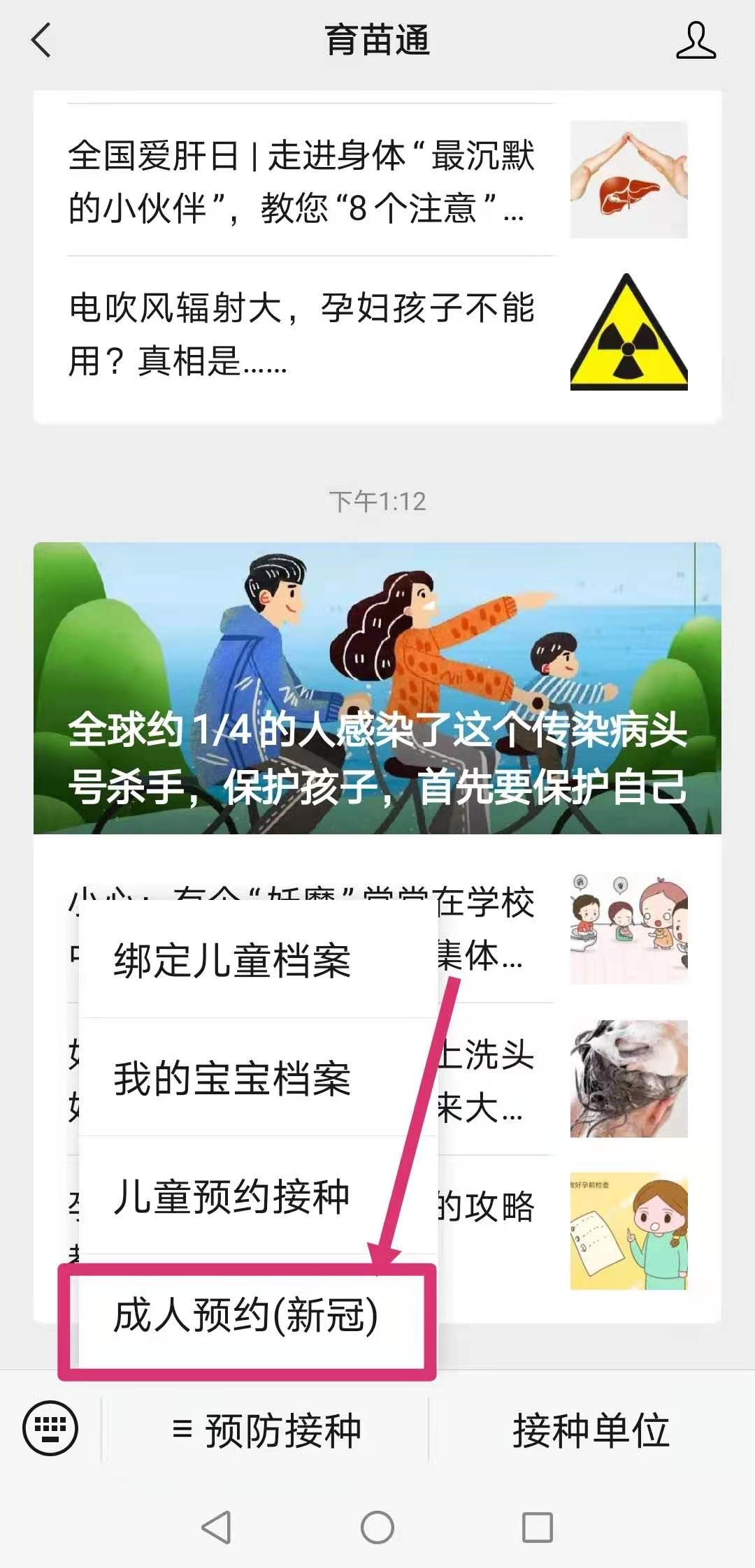Choose 儿童预约接种
The image size is (755, 1568).
pos(232,1196)
